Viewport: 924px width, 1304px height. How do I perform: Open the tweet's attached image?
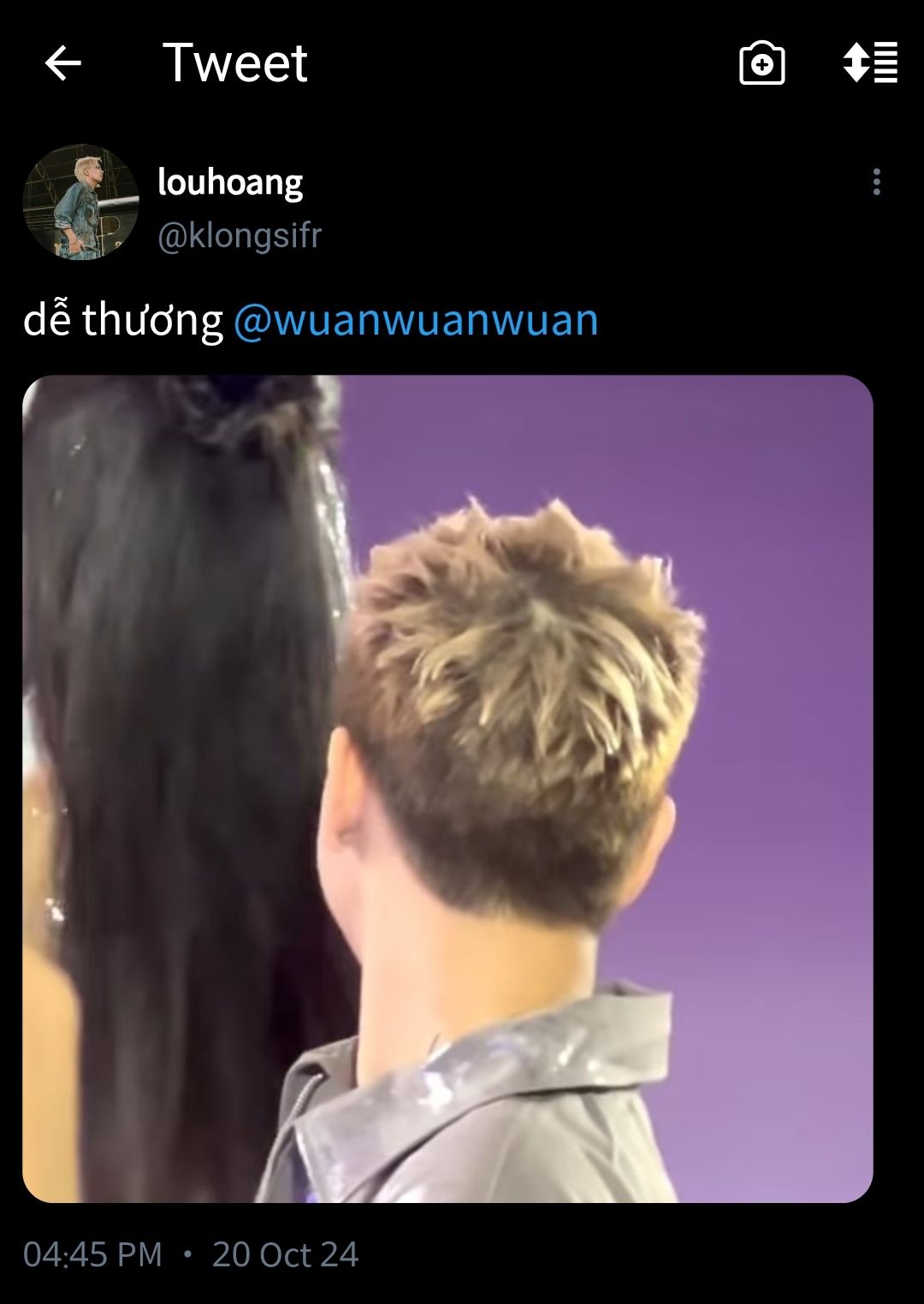[447, 788]
